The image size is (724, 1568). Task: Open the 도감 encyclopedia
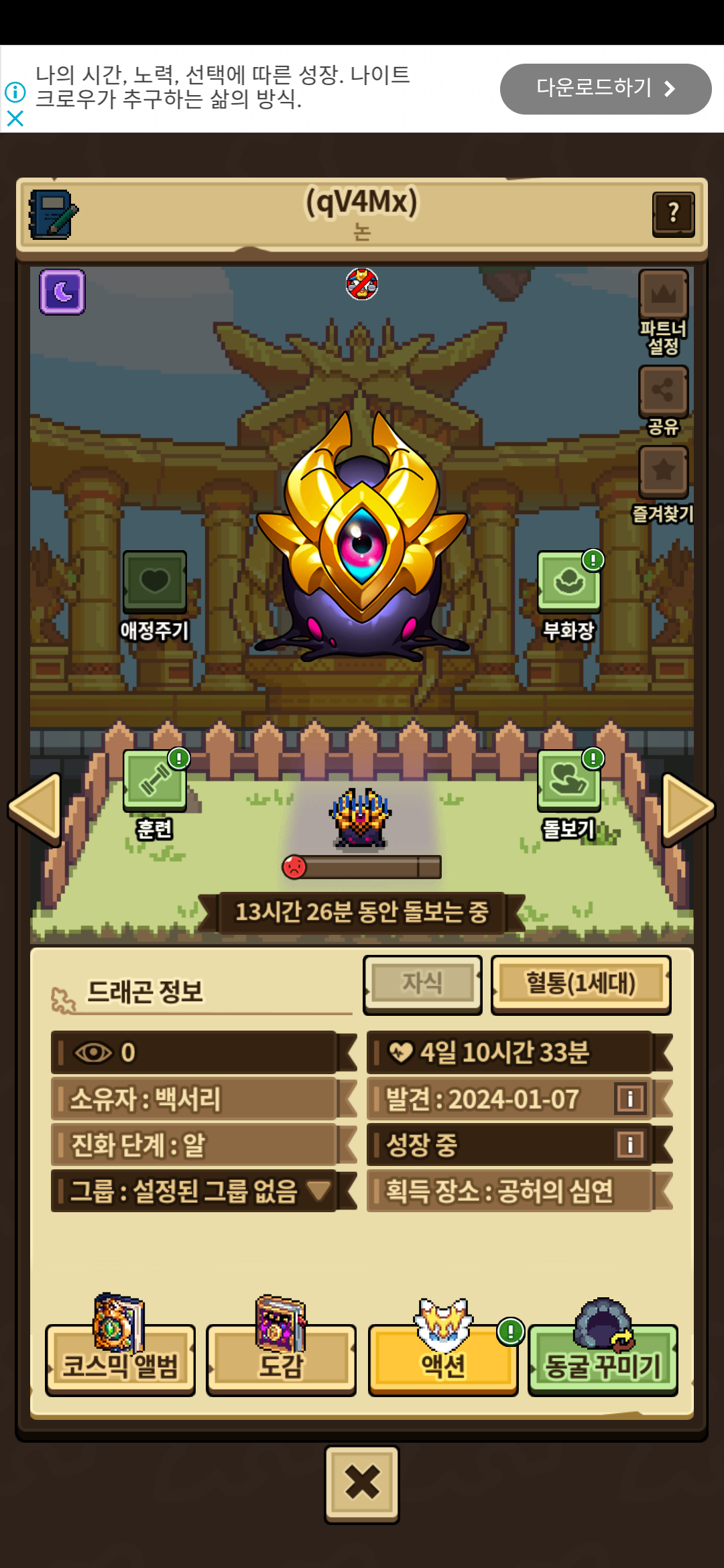281,1360
